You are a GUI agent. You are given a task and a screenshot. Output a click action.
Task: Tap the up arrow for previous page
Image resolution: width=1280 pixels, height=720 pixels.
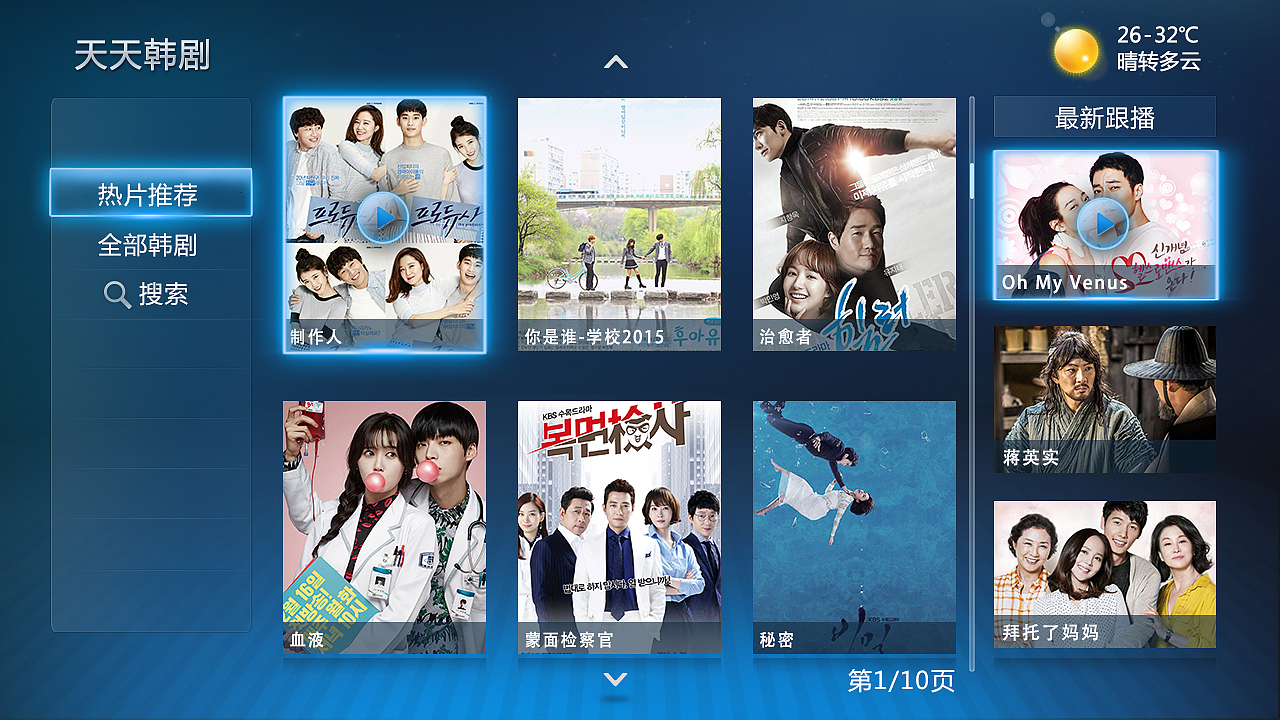pos(616,63)
